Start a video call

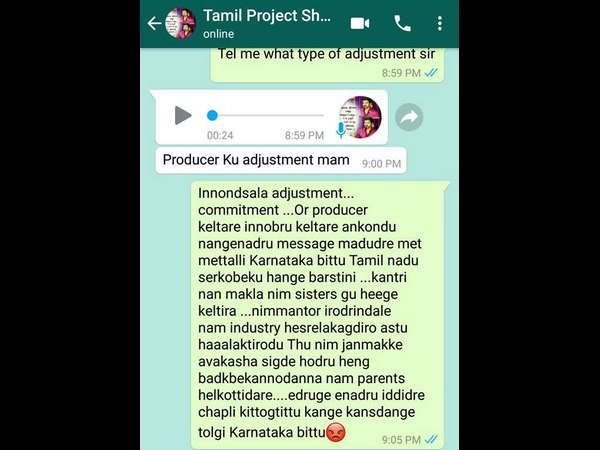360,23
